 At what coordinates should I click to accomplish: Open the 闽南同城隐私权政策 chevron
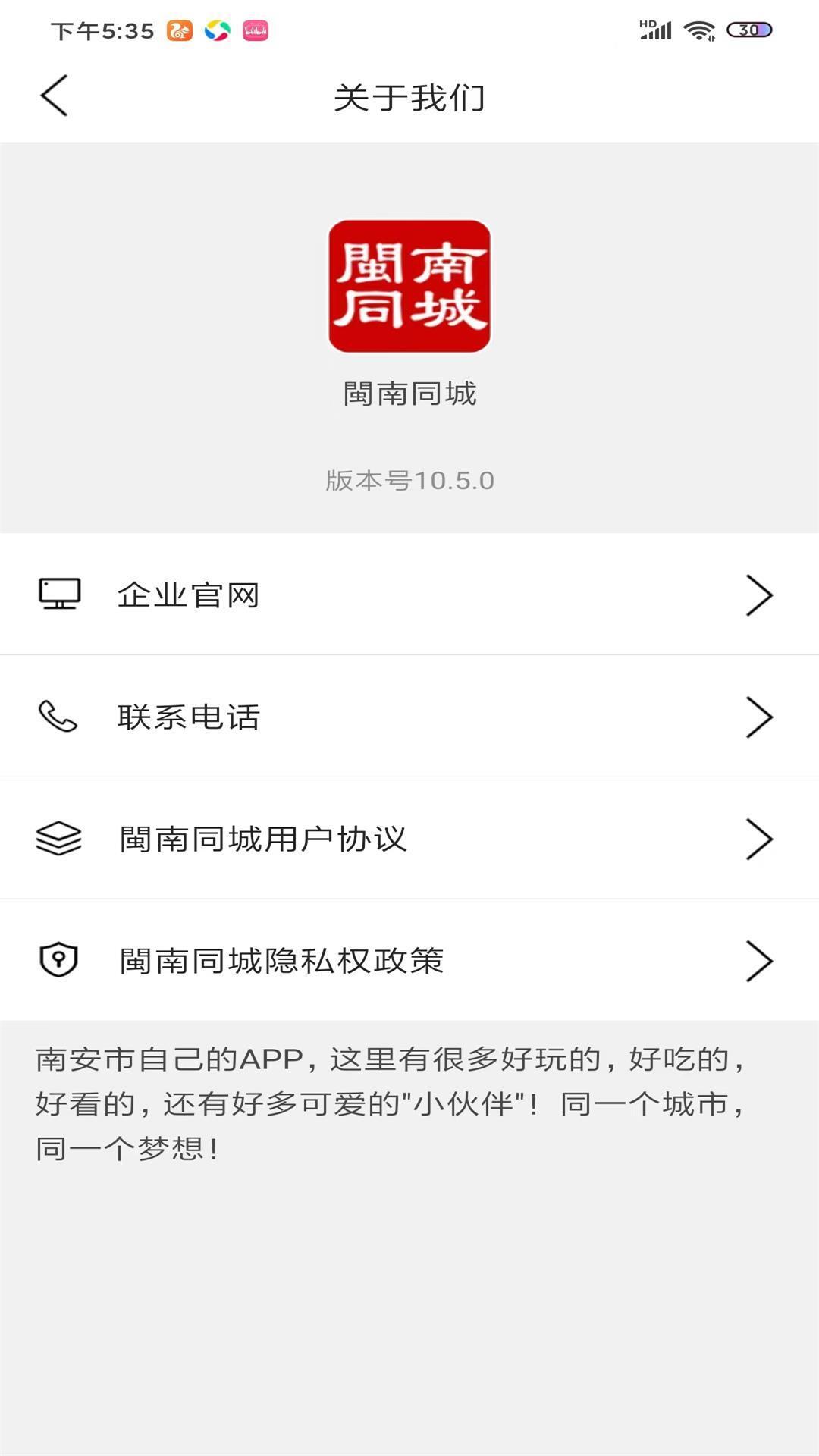click(x=758, y=962)
